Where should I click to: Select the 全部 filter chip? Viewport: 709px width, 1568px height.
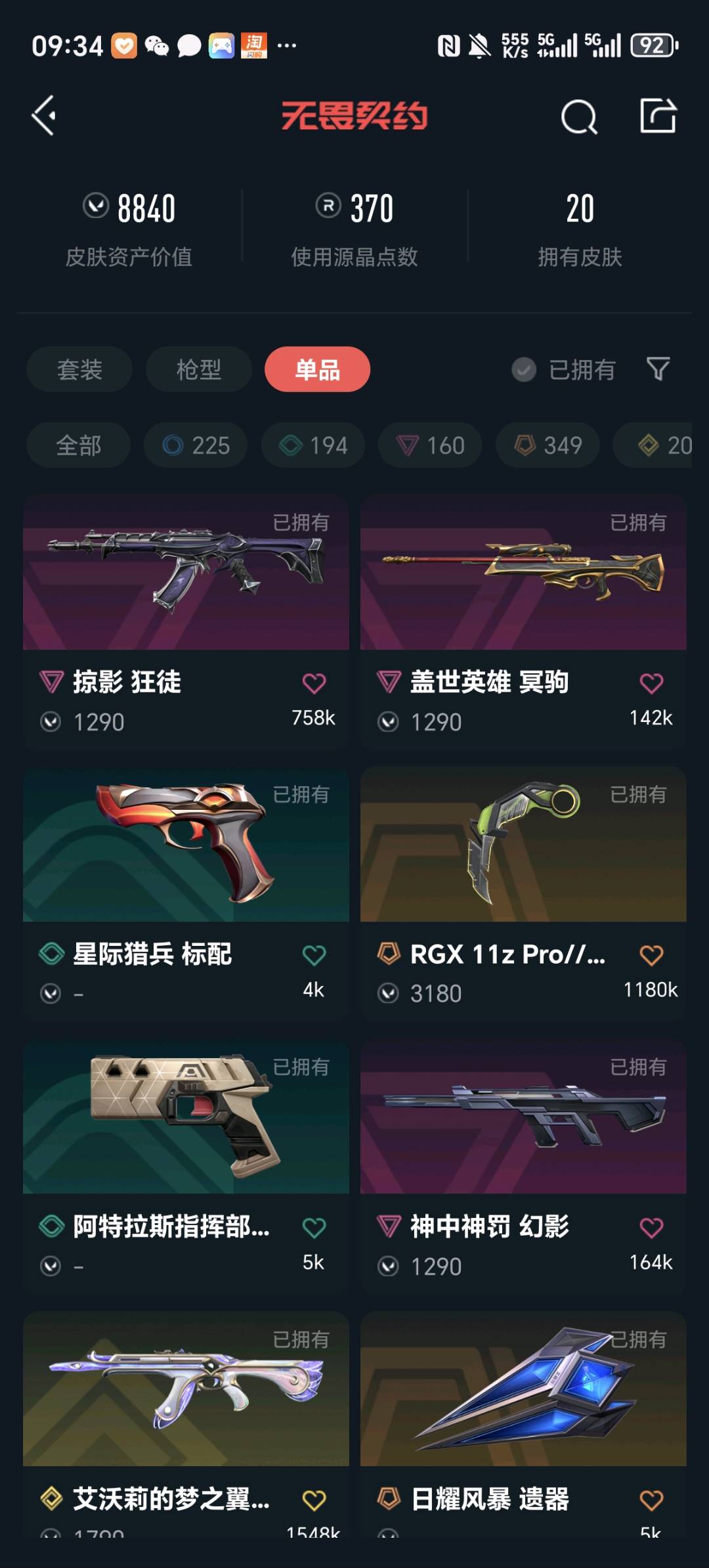coord(78,445)
